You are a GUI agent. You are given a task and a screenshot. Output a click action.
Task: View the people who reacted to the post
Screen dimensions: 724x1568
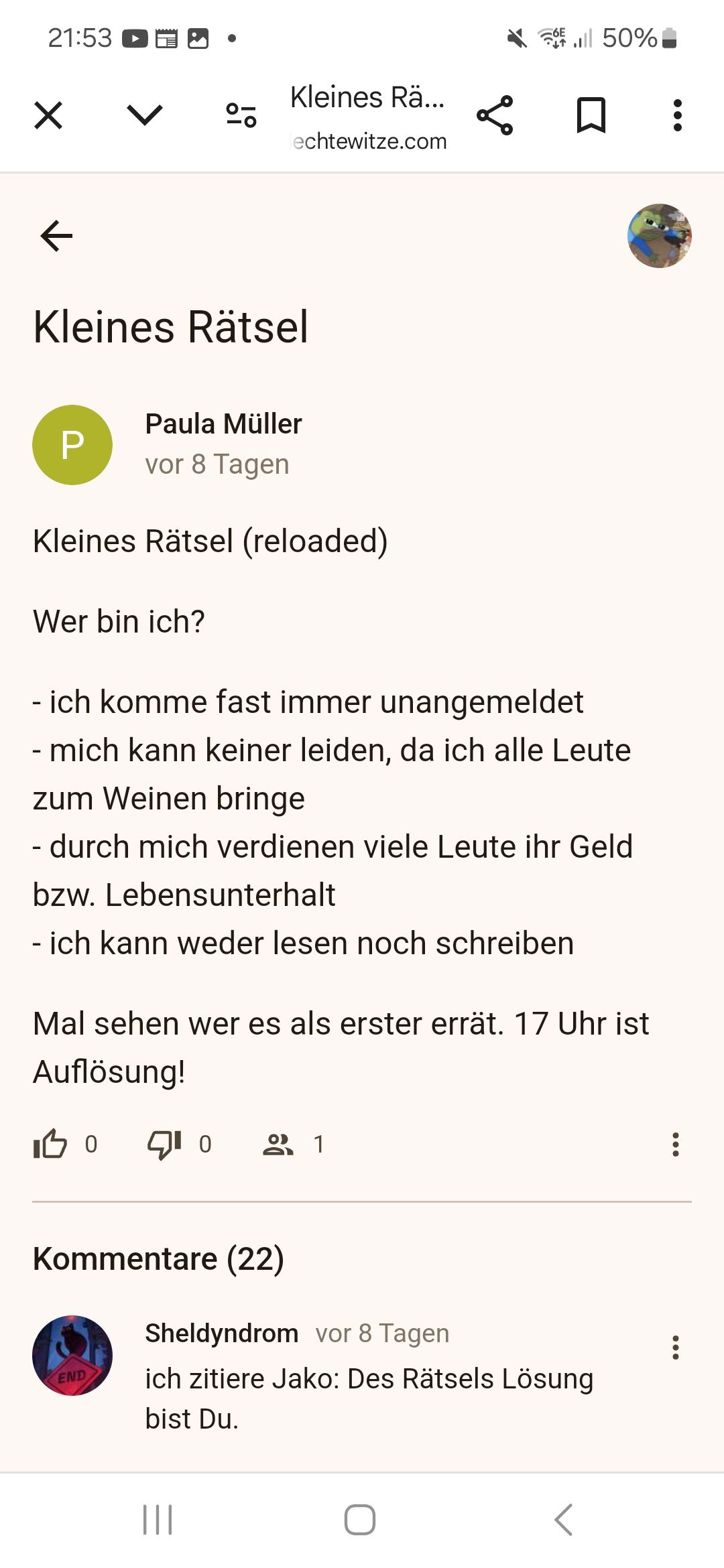click(x=279, y=1144)
